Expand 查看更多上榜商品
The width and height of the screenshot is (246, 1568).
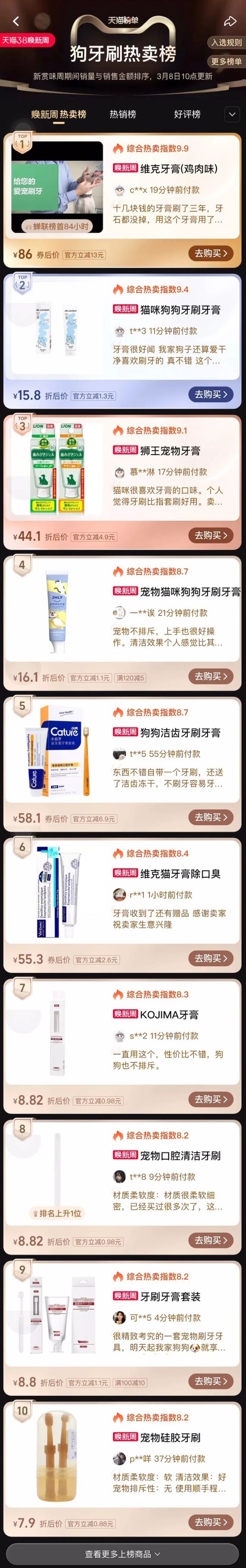(x=123, y=1554)
